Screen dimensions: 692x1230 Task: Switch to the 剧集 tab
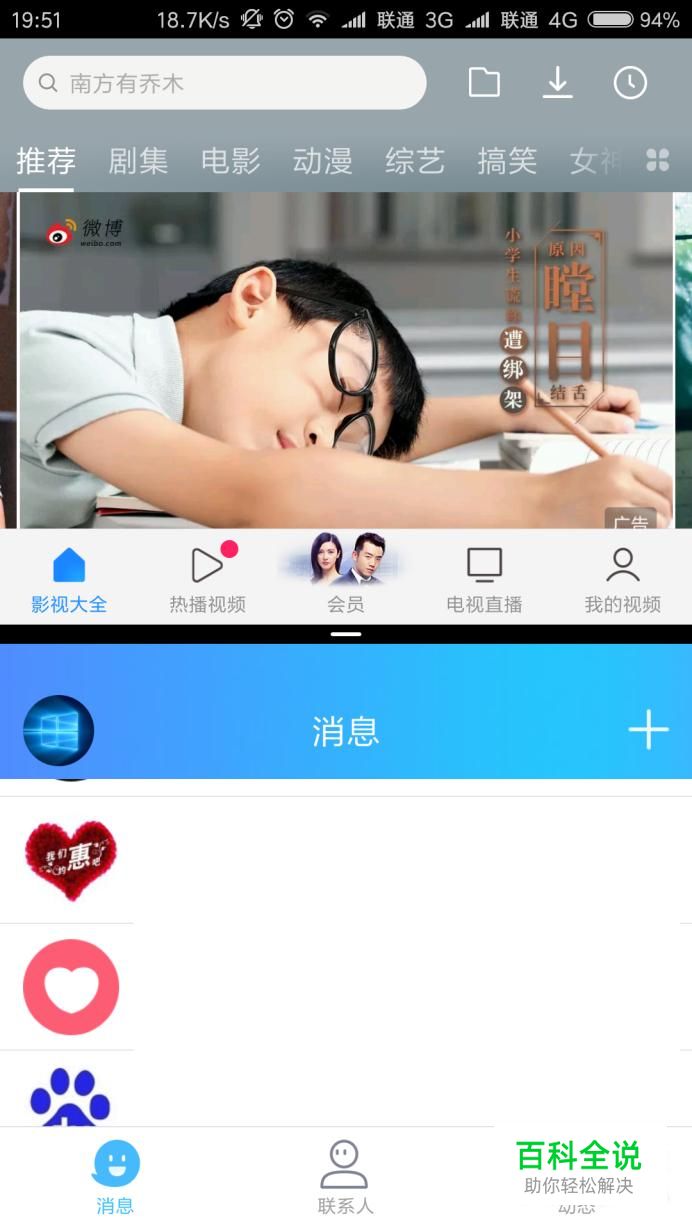pyautogui.click(x=138, y=160)
